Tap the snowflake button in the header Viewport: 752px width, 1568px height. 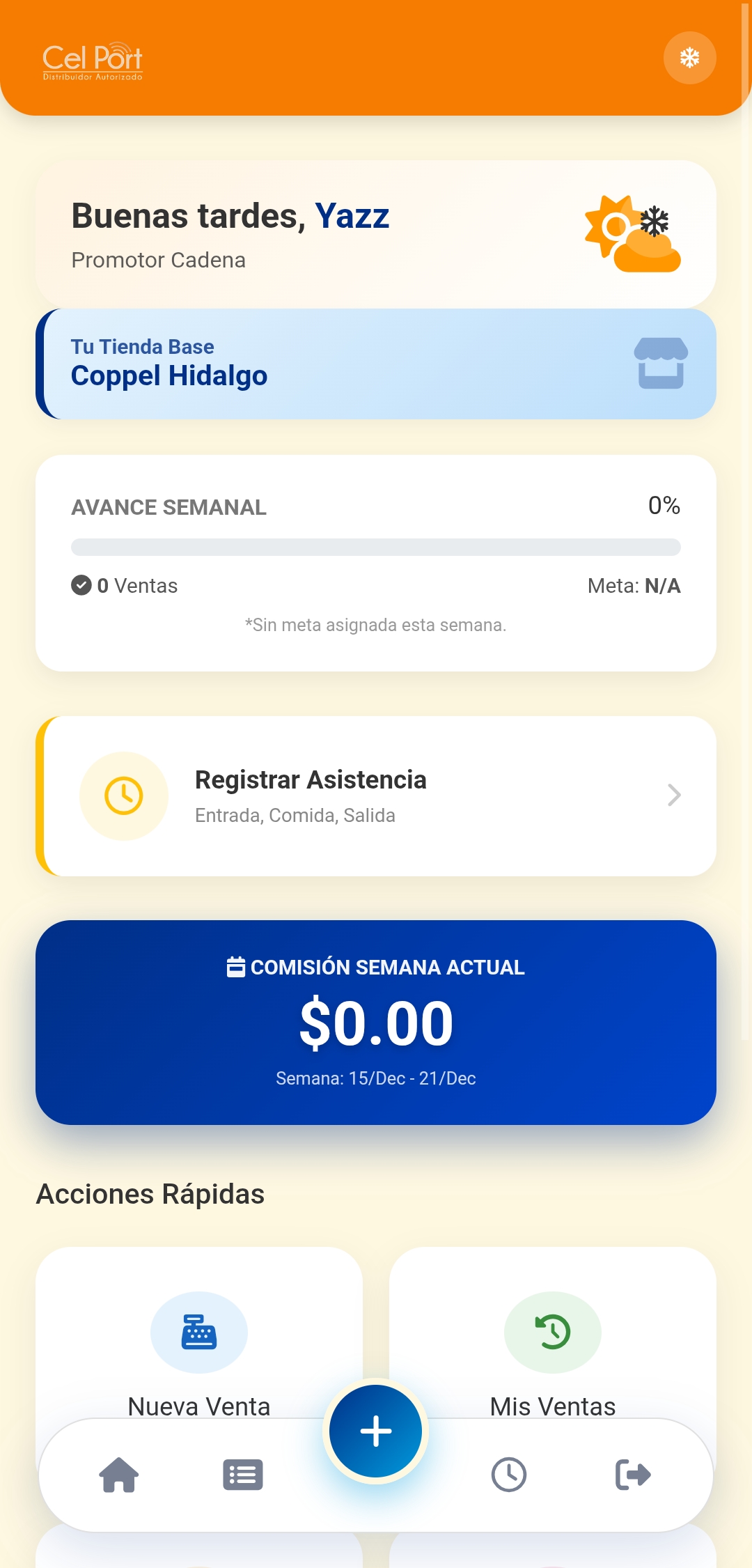point(689,58)
